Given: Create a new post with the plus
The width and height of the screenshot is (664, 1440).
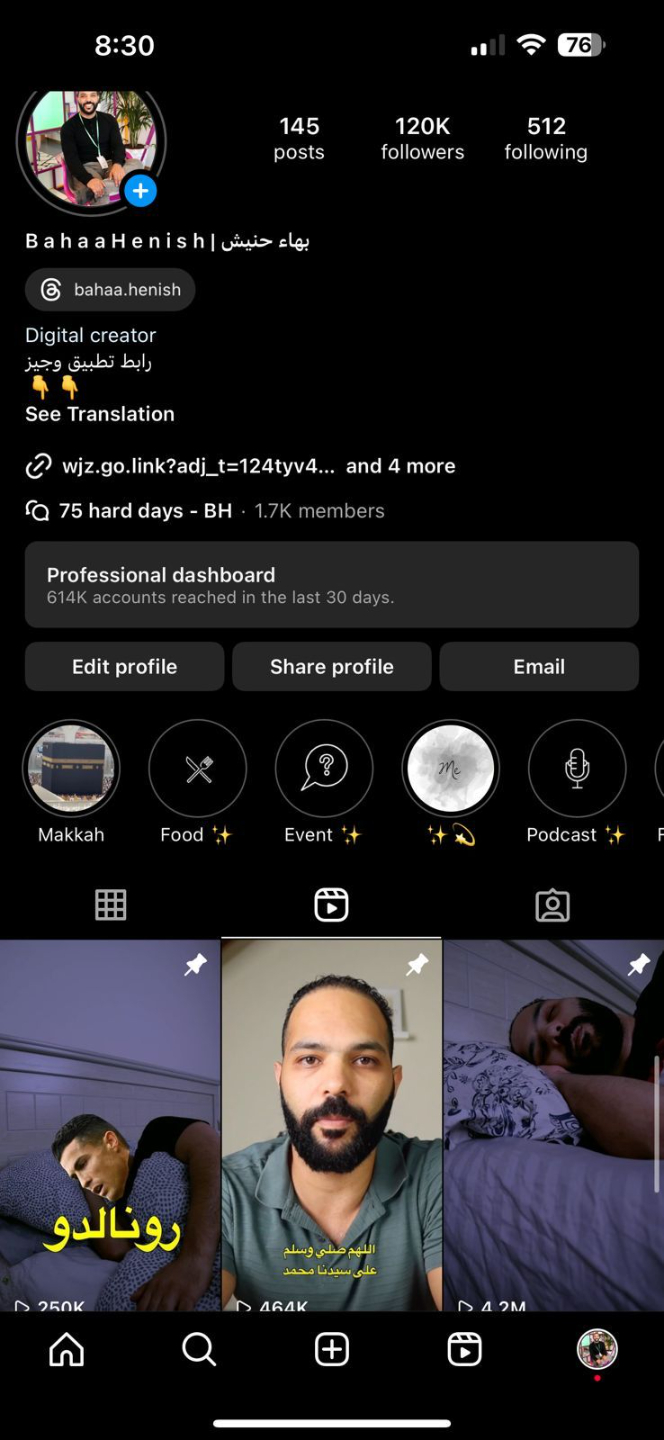Looking at the screenshot, I should [x=332, y=1350].
